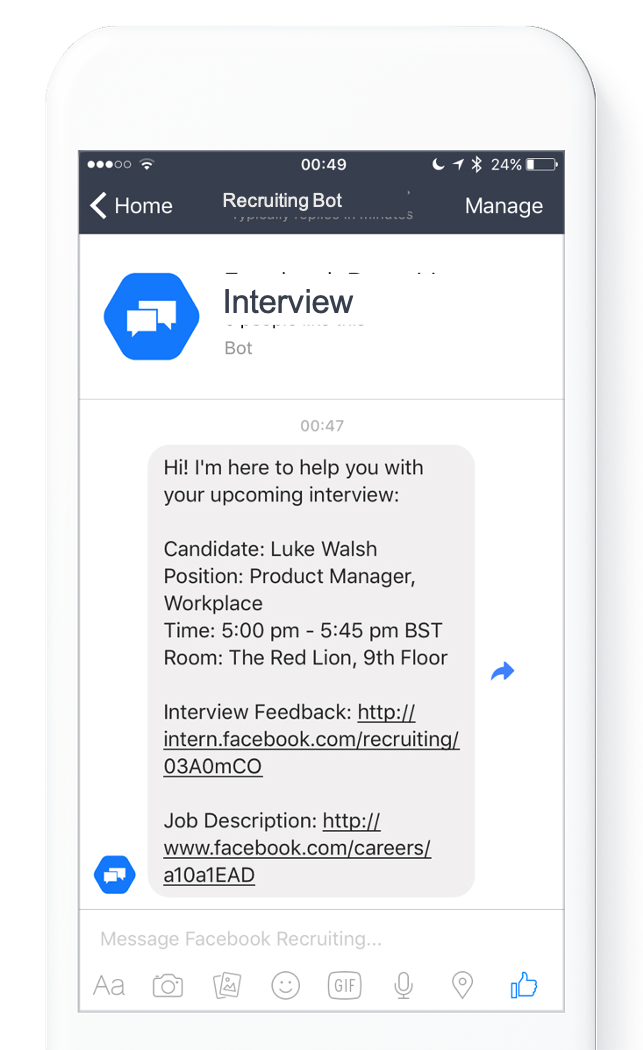Open the Aa text formatting option
643x1050 pixels.
[x=109, y=986]
